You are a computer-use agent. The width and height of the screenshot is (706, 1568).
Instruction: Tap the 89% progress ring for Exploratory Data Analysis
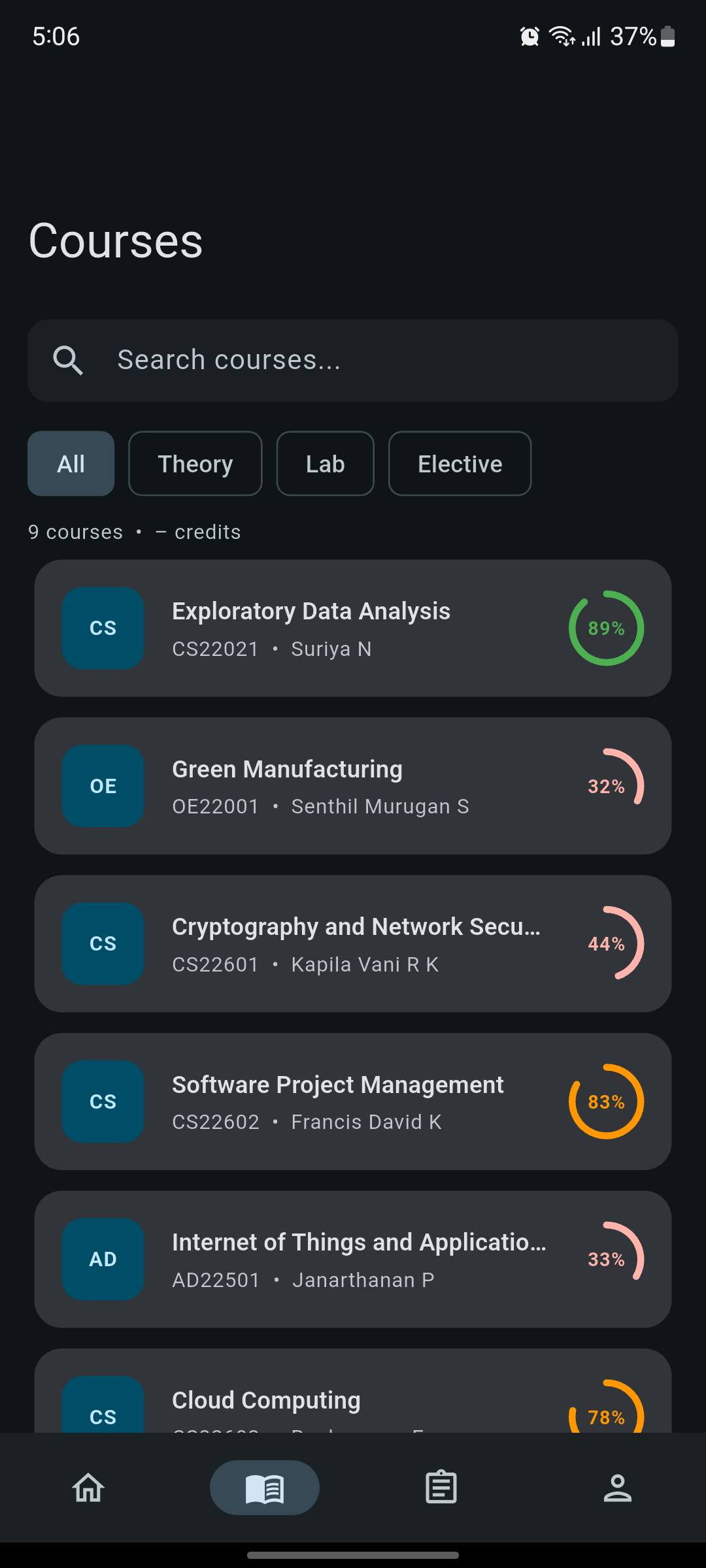(605, 628)
